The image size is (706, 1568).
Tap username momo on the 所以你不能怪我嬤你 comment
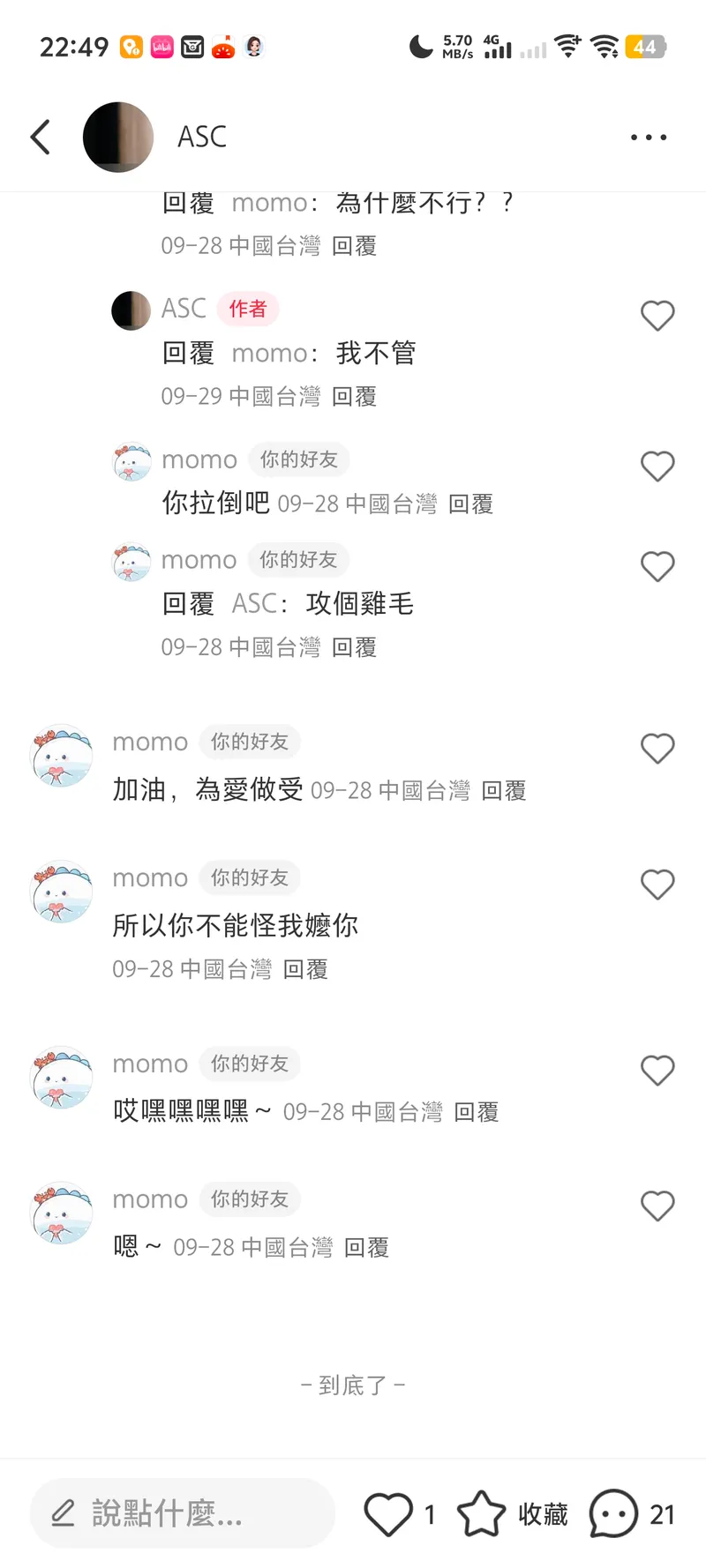(150, 877)
